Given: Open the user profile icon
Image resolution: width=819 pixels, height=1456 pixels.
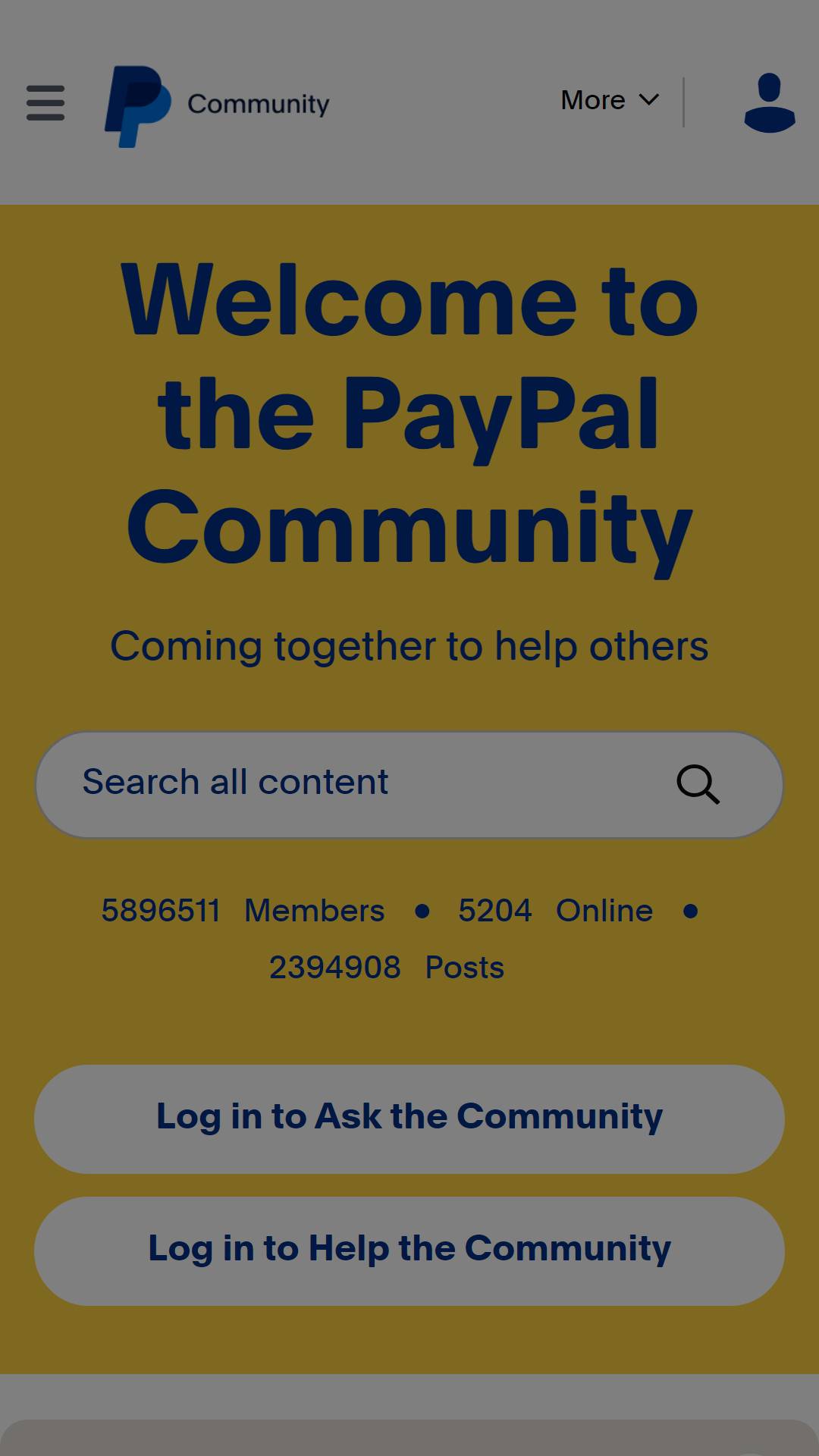Looking at the screenshot, I should click(x=769, y=102).
